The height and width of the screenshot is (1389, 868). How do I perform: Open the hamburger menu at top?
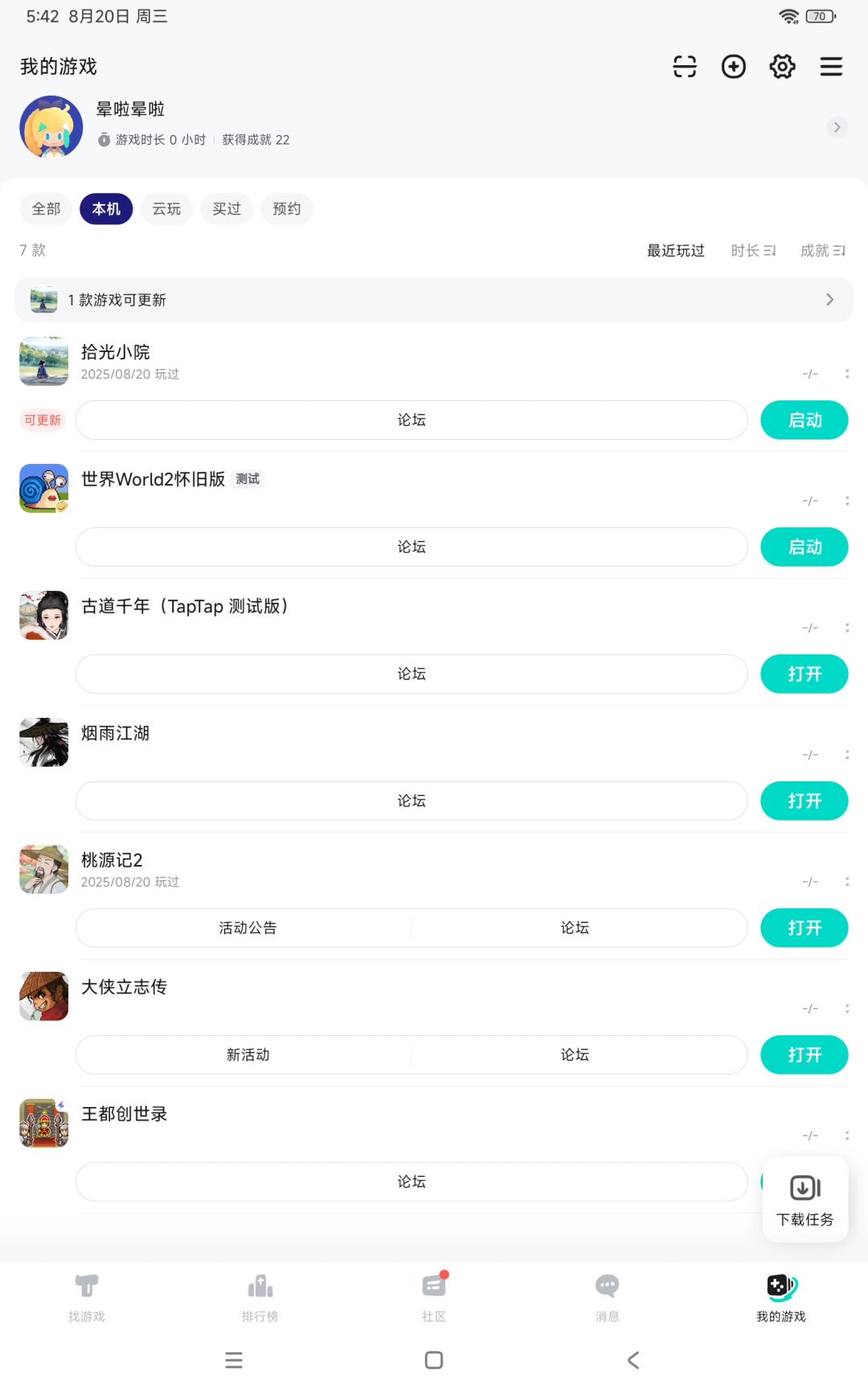coord(831,67)
